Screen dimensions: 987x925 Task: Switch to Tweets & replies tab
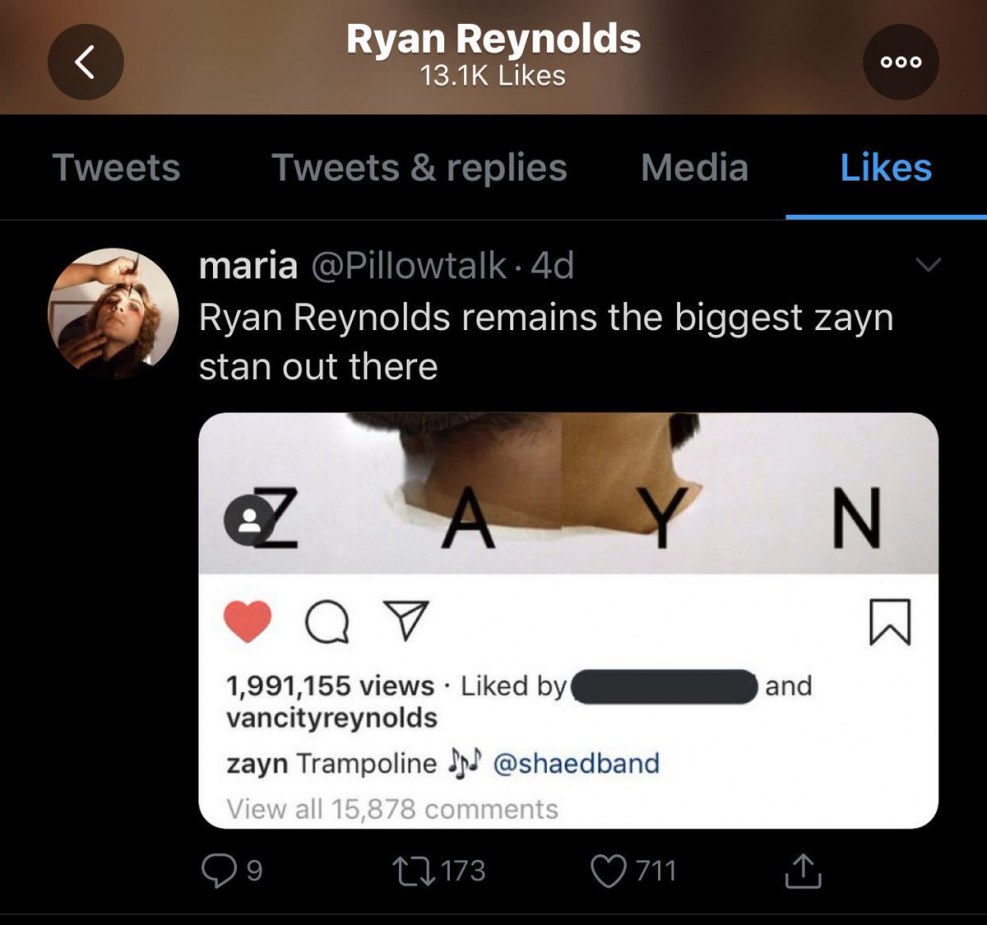(x=419, y=168)
